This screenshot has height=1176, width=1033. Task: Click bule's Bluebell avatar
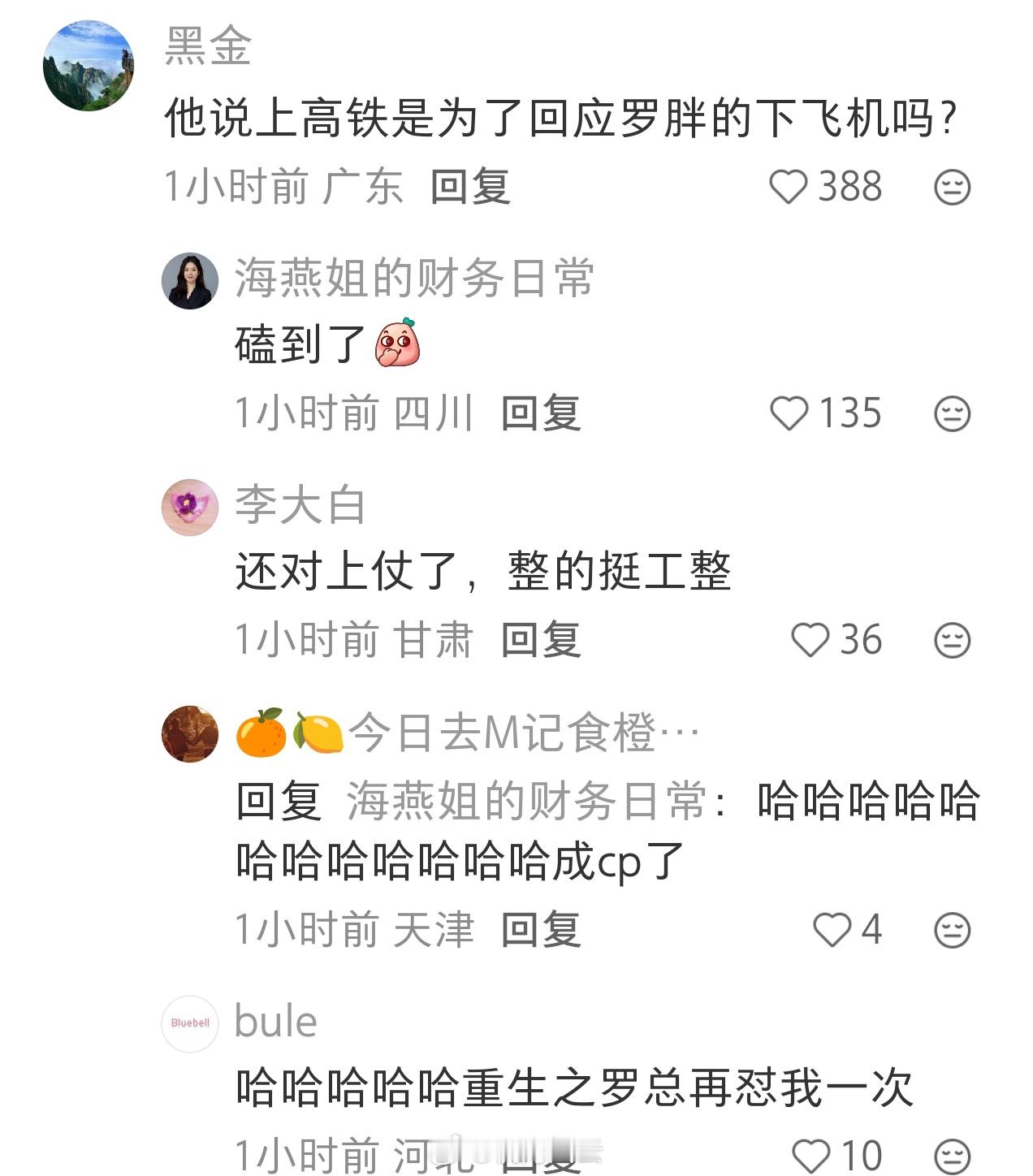pos(189,1023)
